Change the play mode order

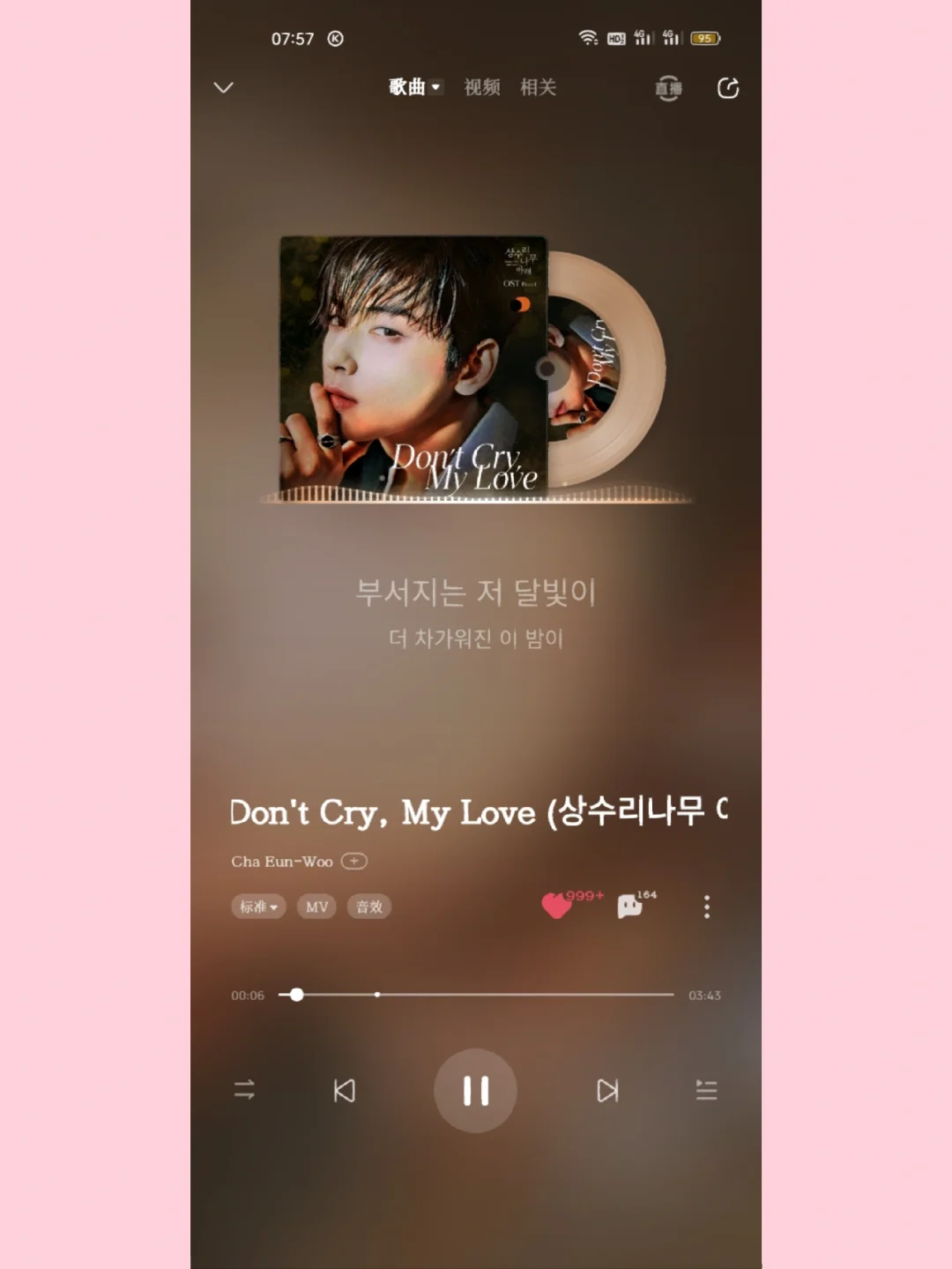pos(244,1090)
